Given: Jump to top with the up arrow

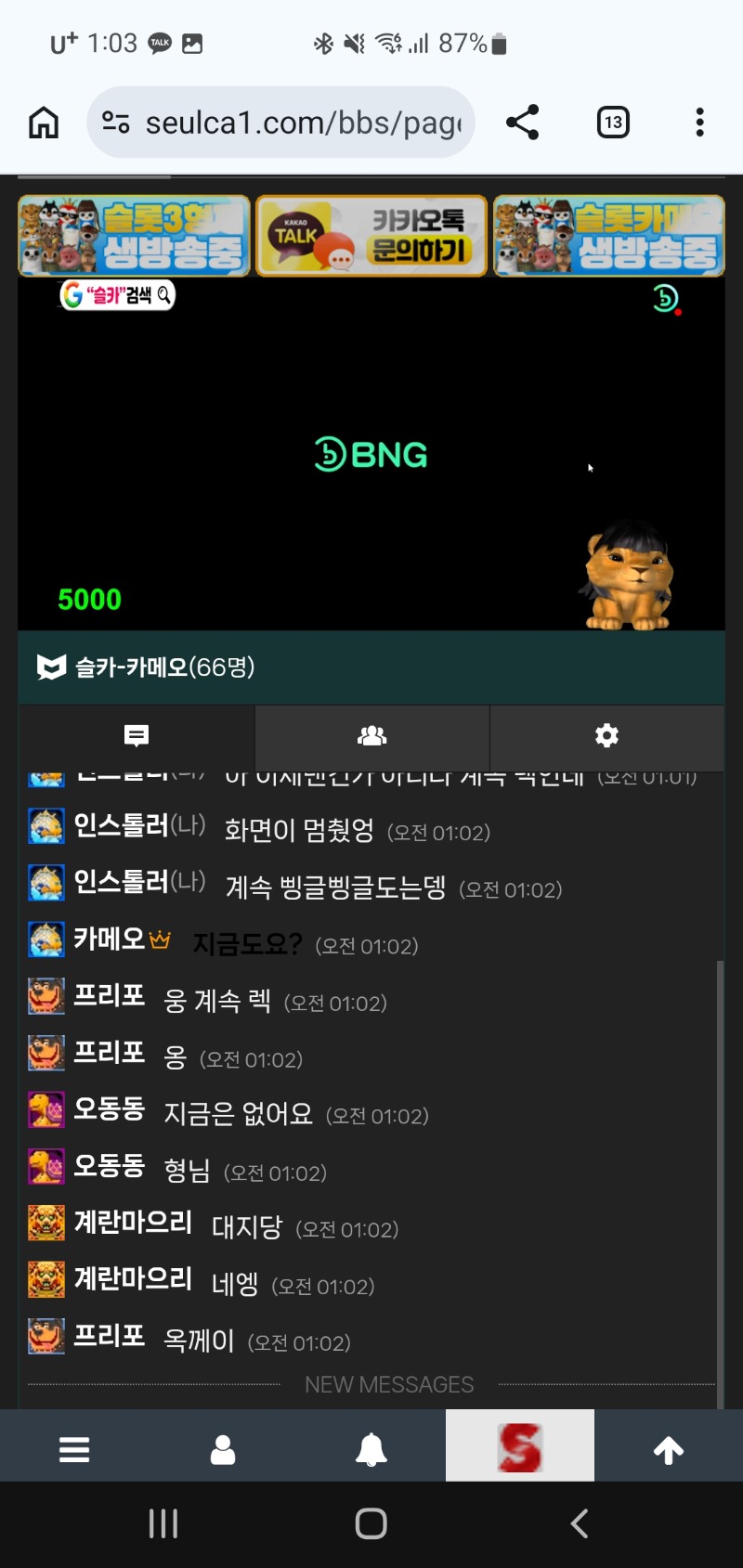Looking at the screenshot, I should (669, 1449).
